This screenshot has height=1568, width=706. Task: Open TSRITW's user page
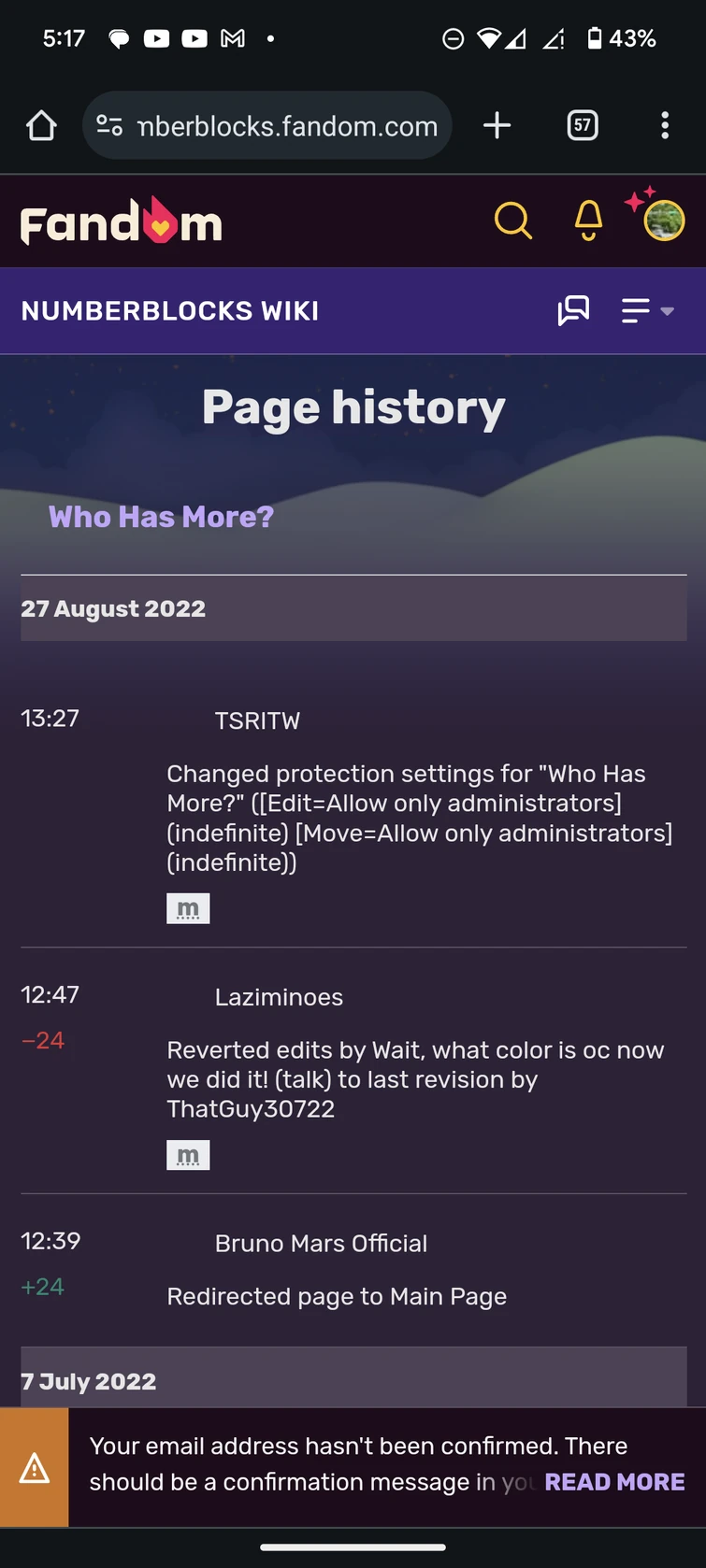pyautogui.click(x=257, y=720)
